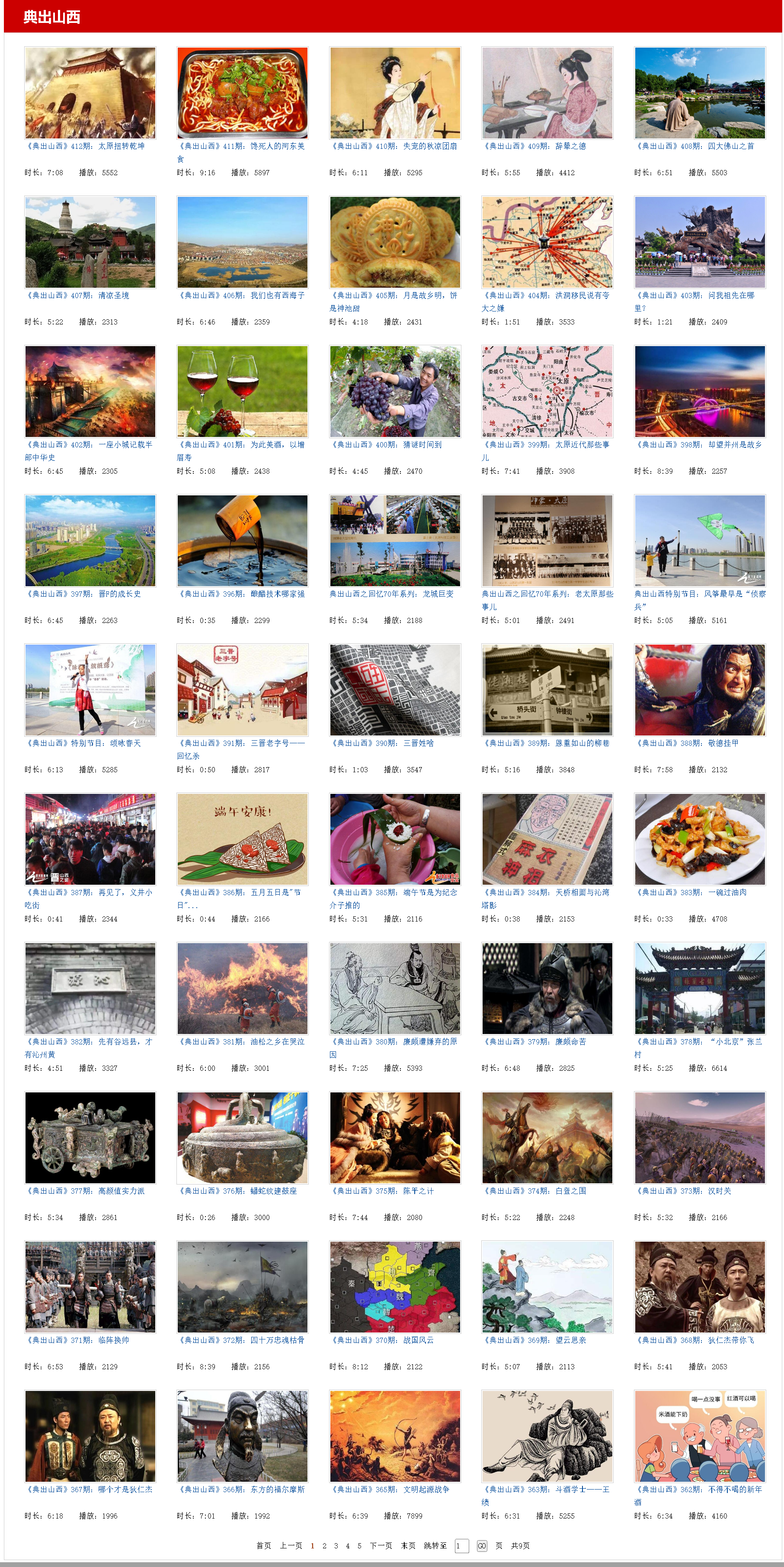Open episode 375 陈平之计 thumbnail
The image size is (784, 1567).
pos(395,1137)
